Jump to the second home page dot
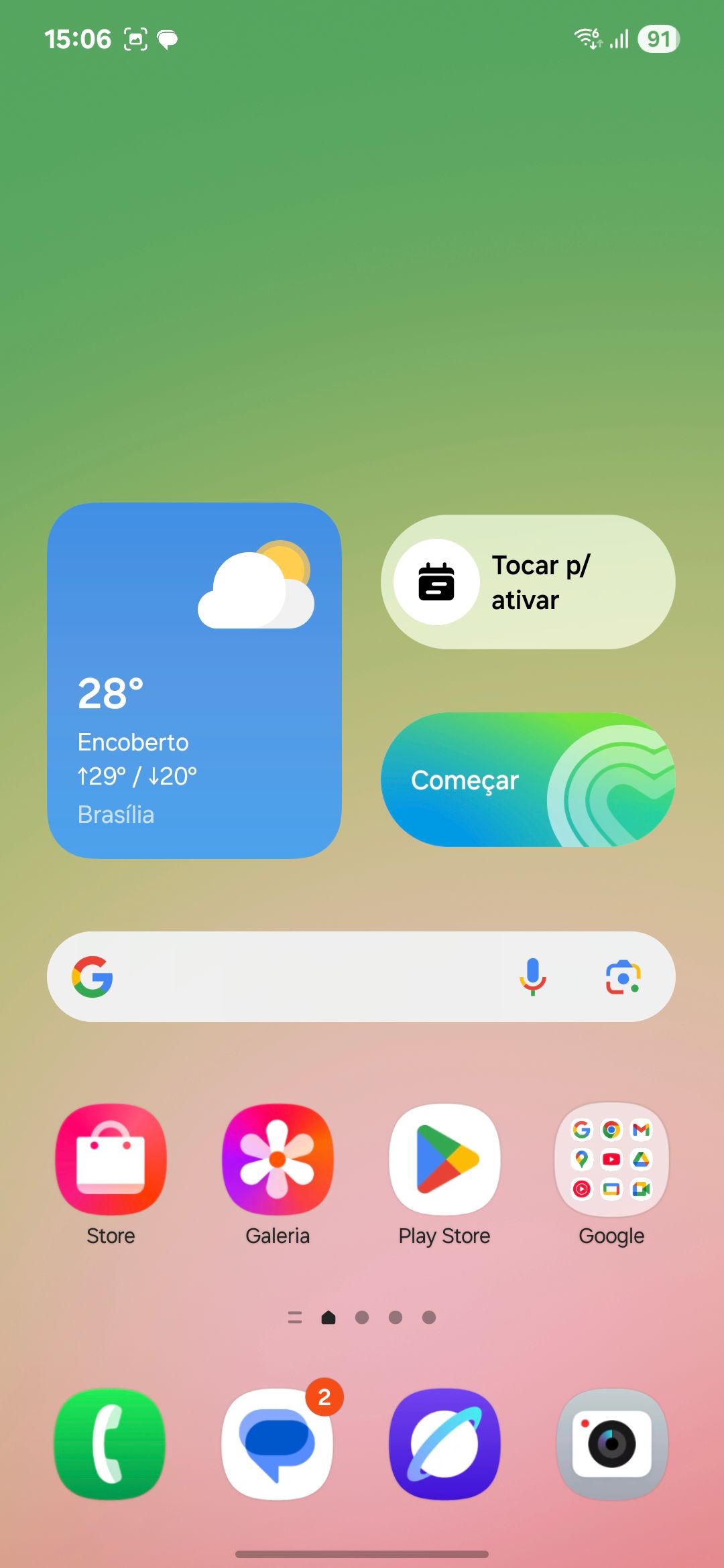724x1568 pixels. pyautogui.click(x=362, y=1317)
